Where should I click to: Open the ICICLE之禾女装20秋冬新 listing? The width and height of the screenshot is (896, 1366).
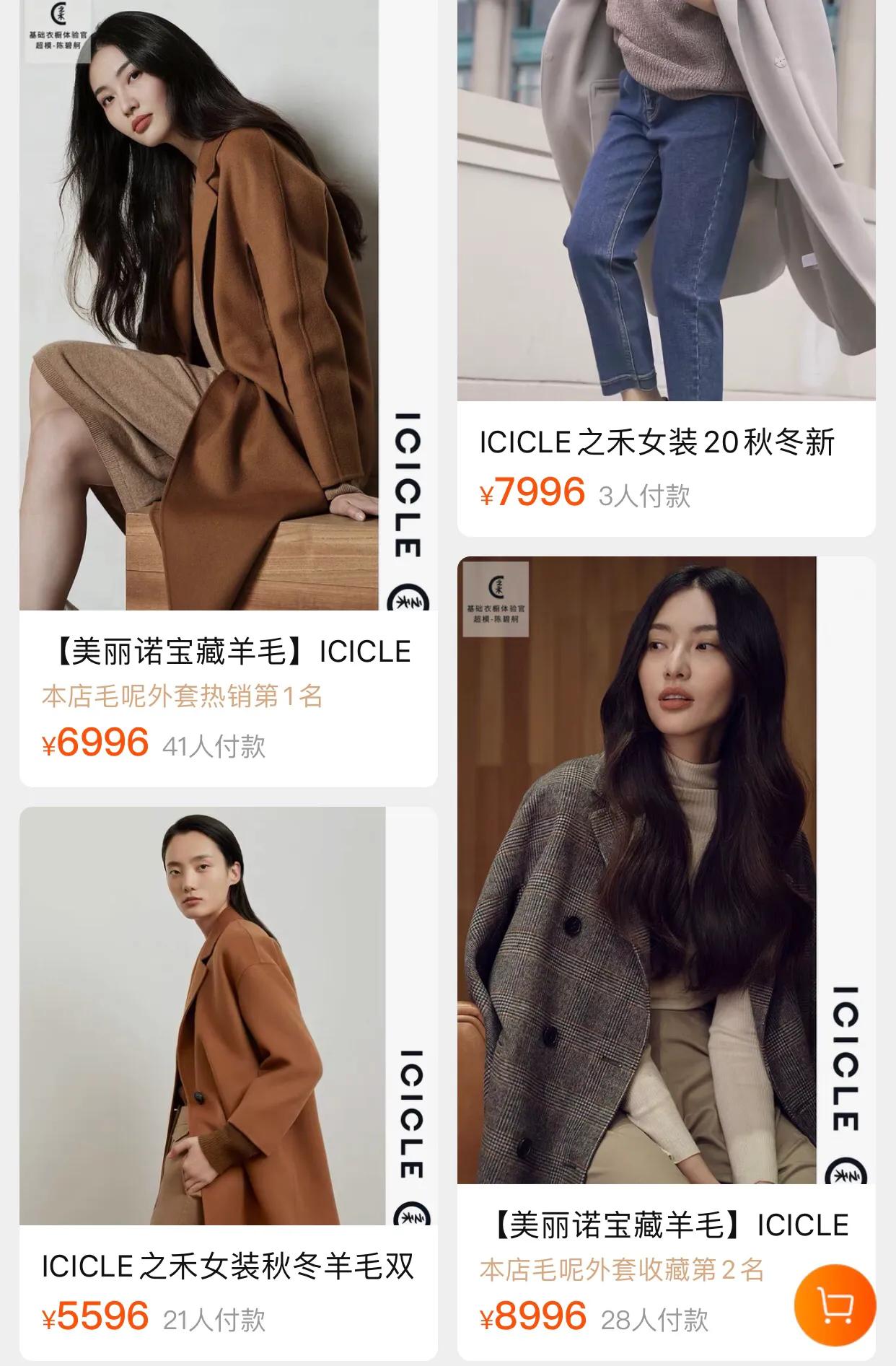click(658, 442)
